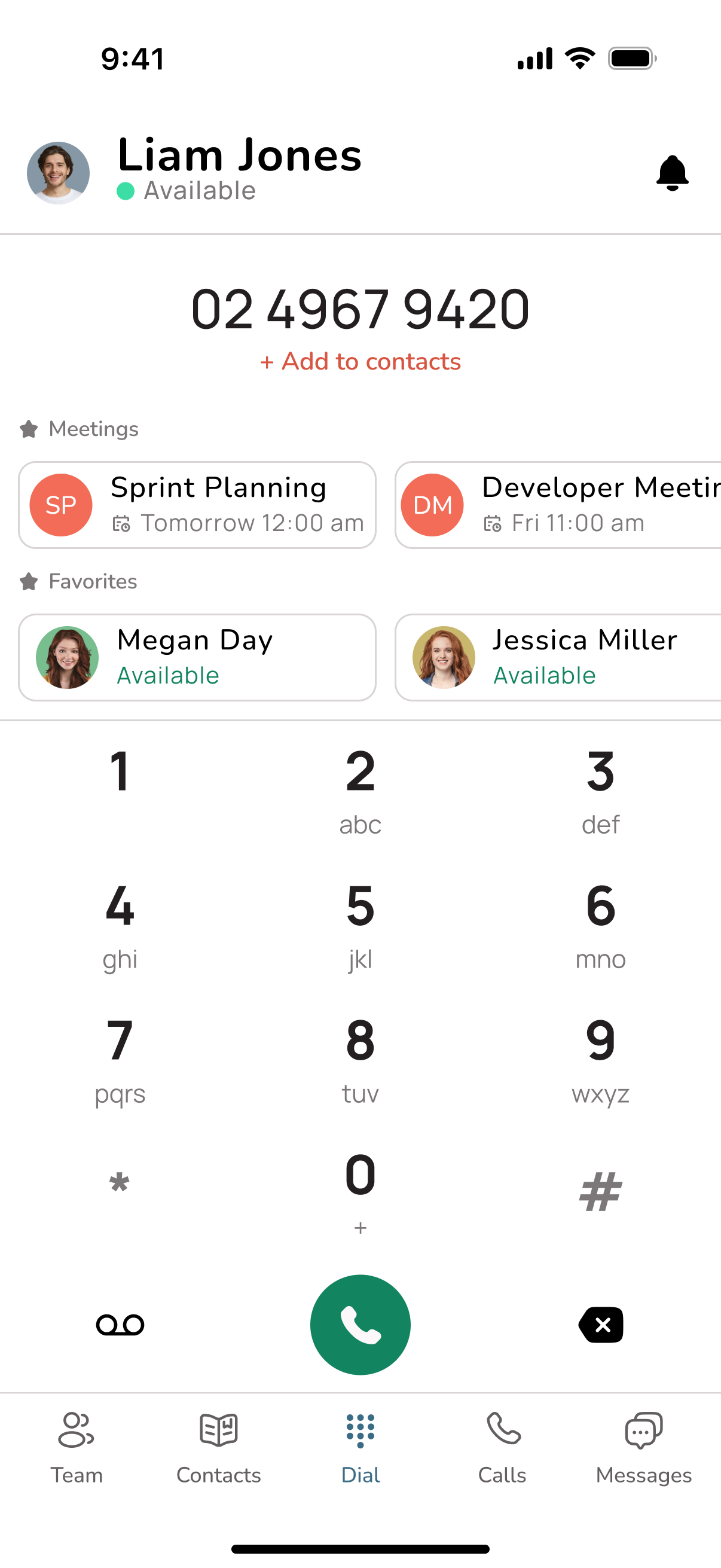Open notifications via the bell icon

[x=673, y=172]
